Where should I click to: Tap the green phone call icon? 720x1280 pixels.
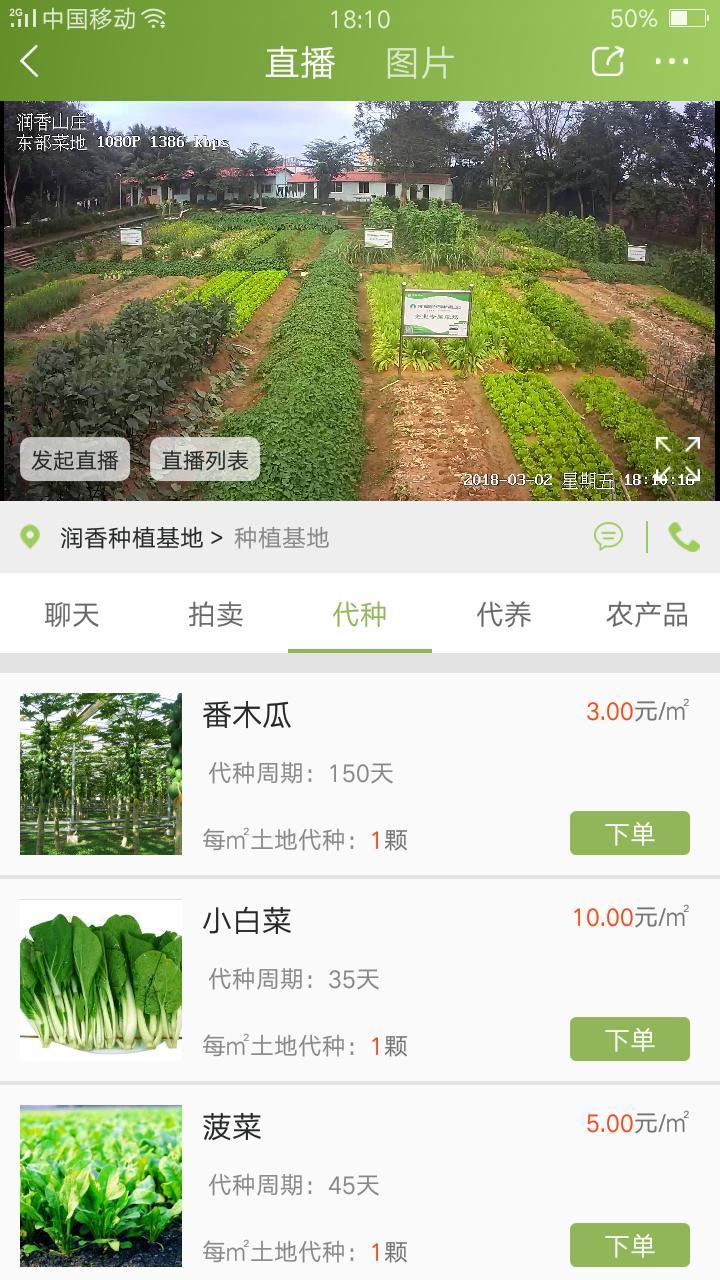pos(684,537)
